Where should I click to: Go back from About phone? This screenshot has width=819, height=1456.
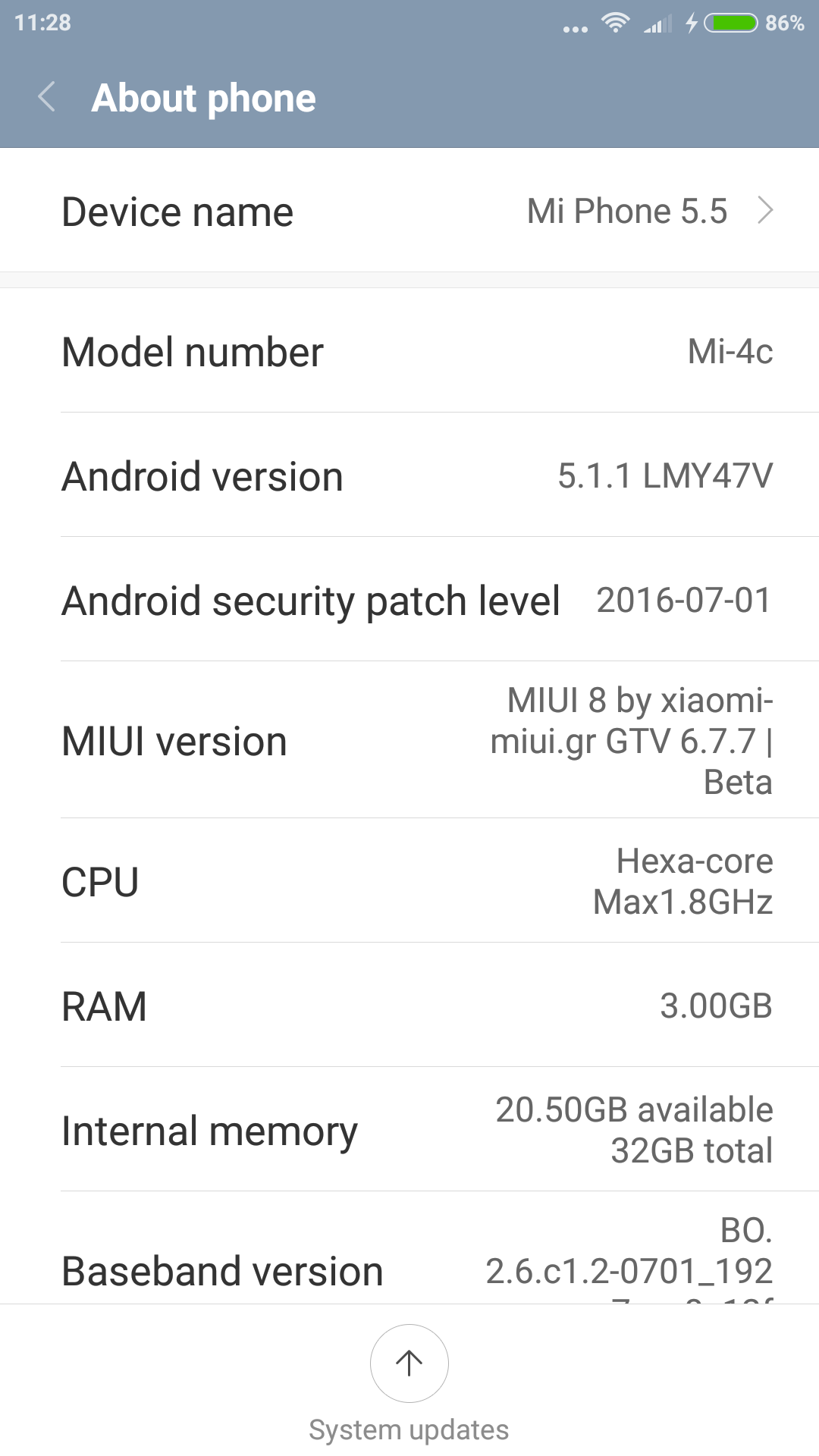(x=47, y=97)
